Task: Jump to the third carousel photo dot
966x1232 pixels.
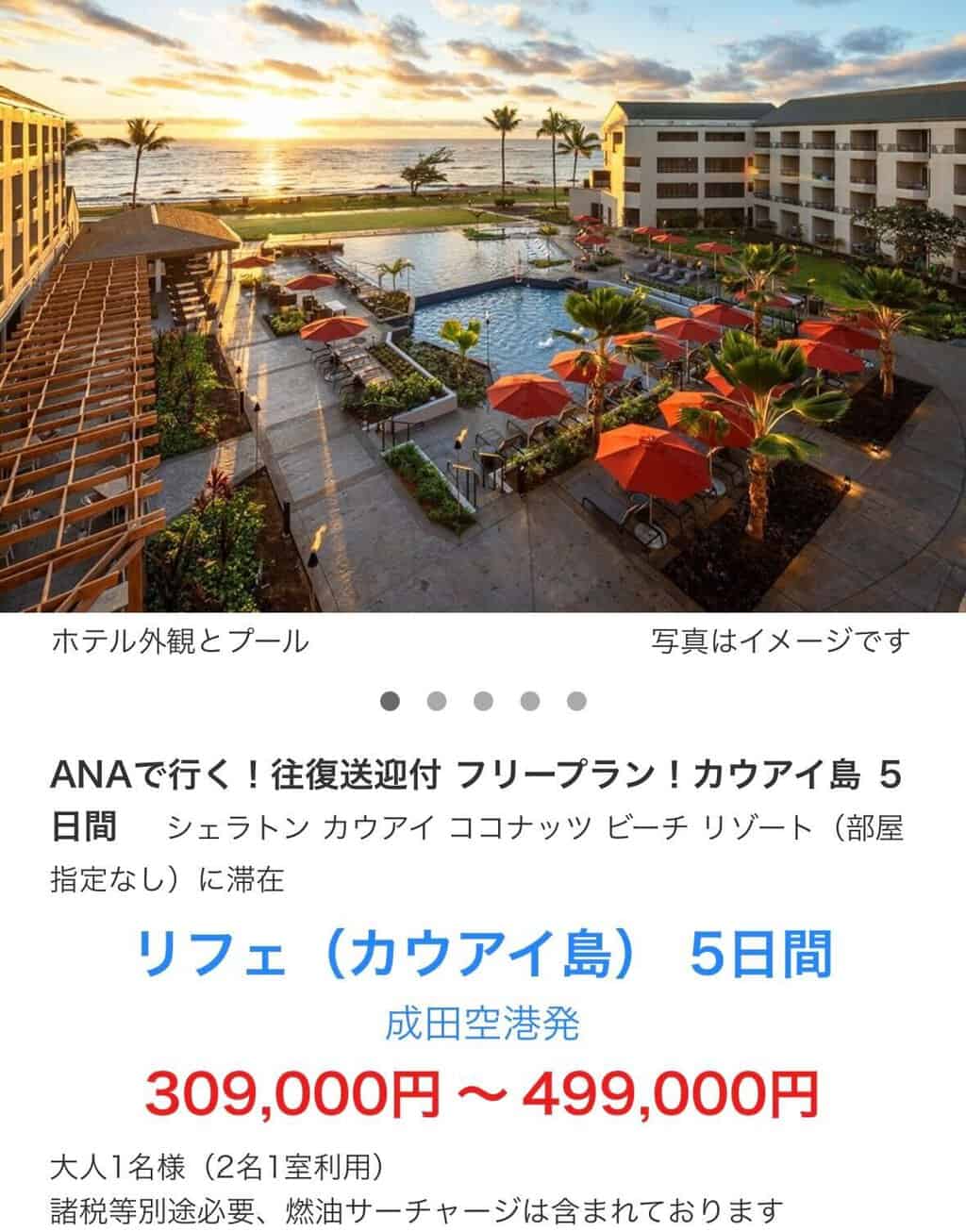Action: (x=483, y=701)
